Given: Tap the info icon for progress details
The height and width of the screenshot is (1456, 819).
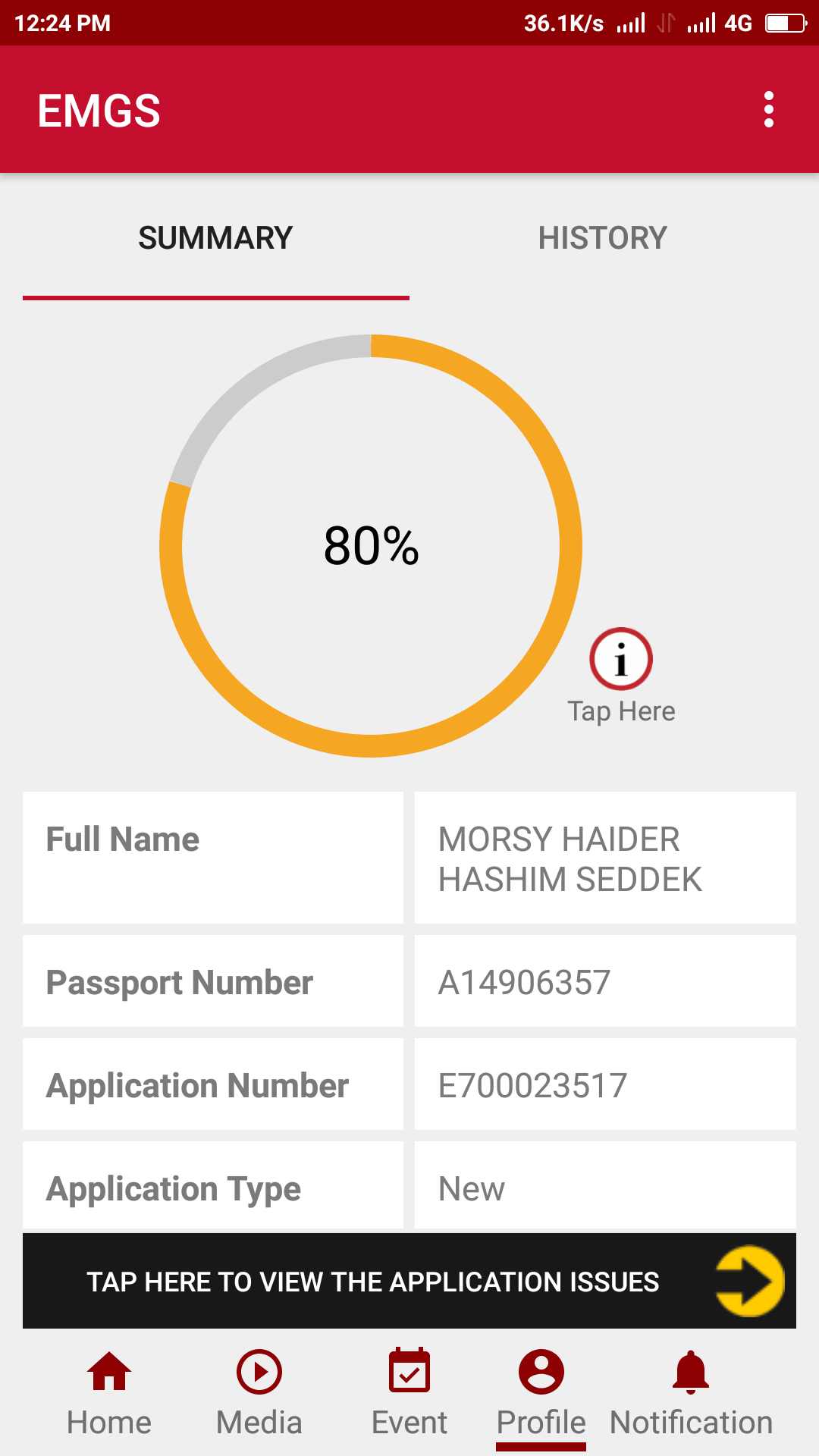Looking at the screenshot, I should pyautogui.click(x=621, y=659).
